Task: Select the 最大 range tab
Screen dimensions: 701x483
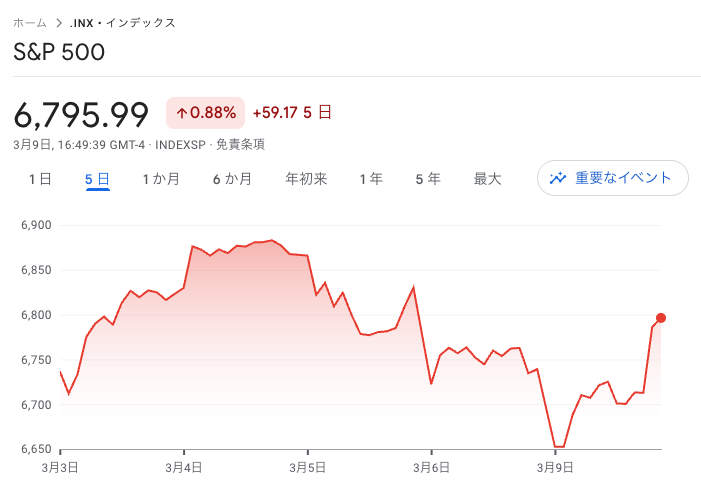Action: coord(487,179)
